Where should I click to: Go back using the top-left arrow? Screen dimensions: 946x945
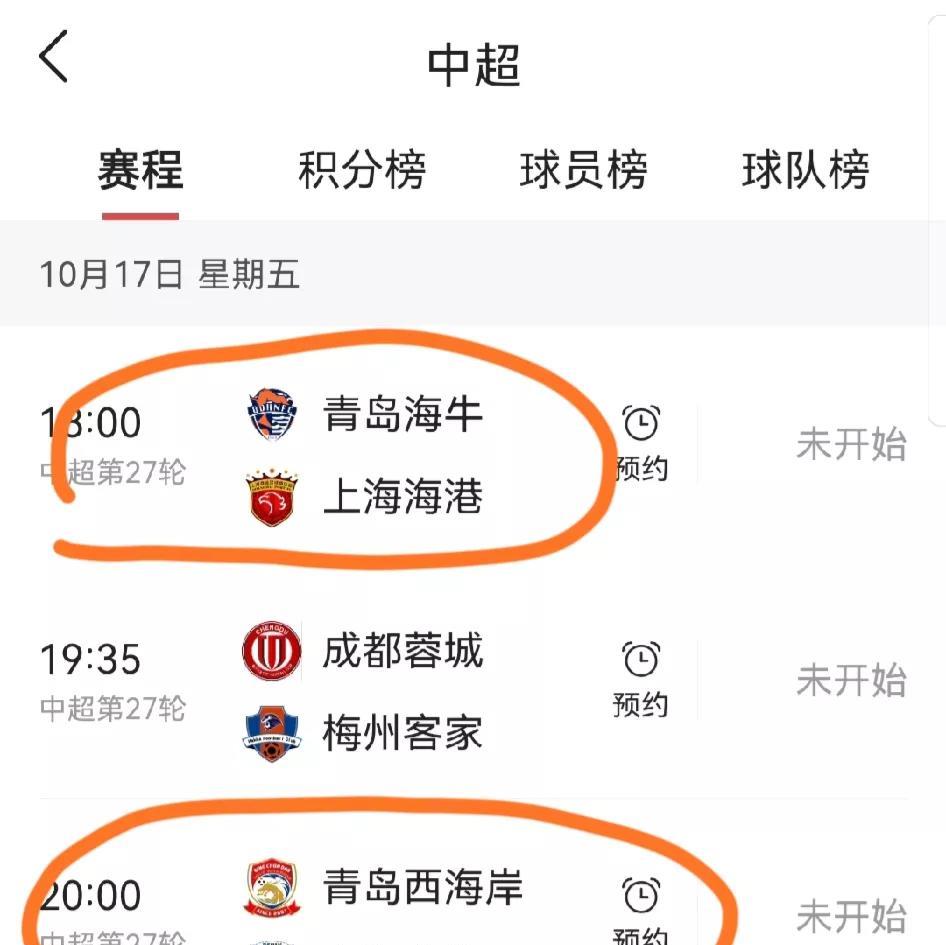coord(53,56)
